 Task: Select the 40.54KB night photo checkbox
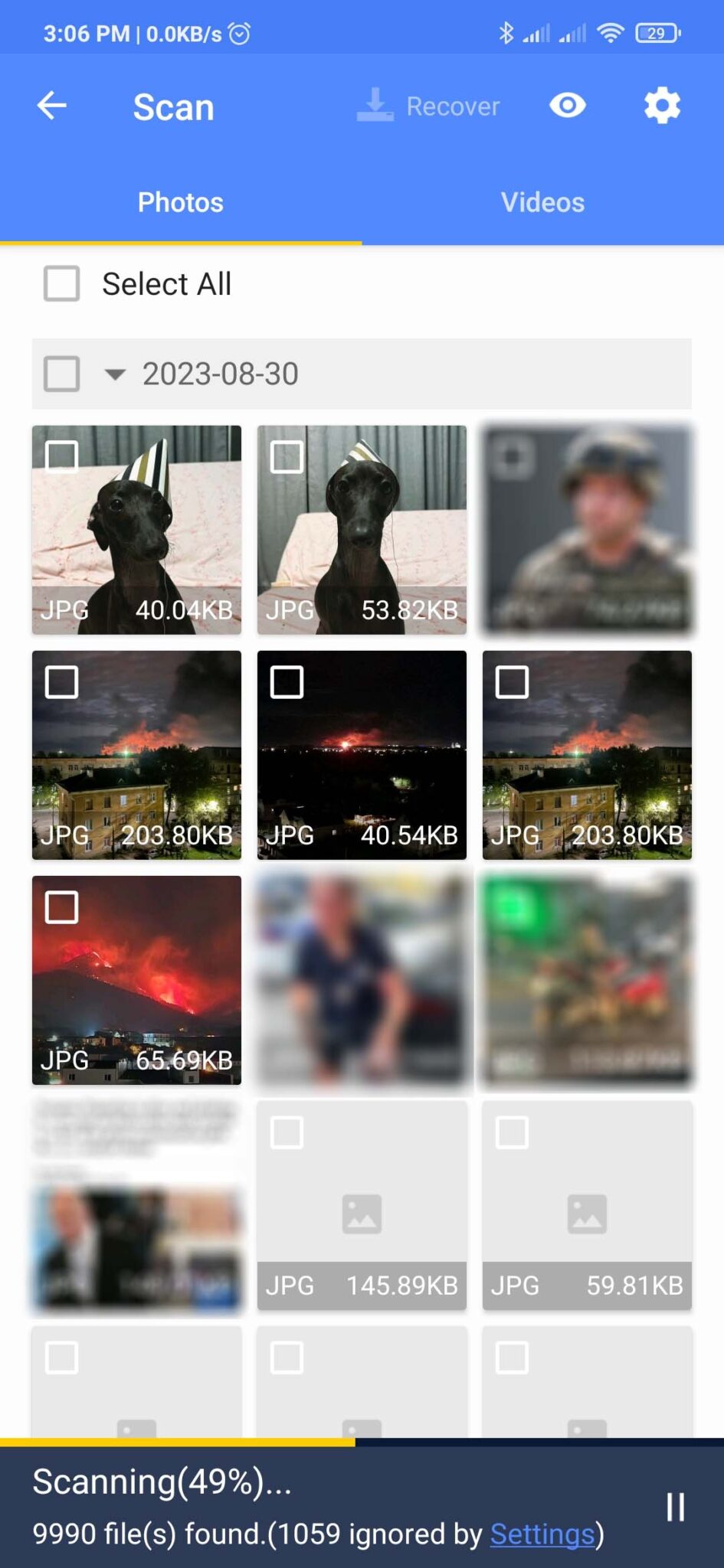(287, 682)
